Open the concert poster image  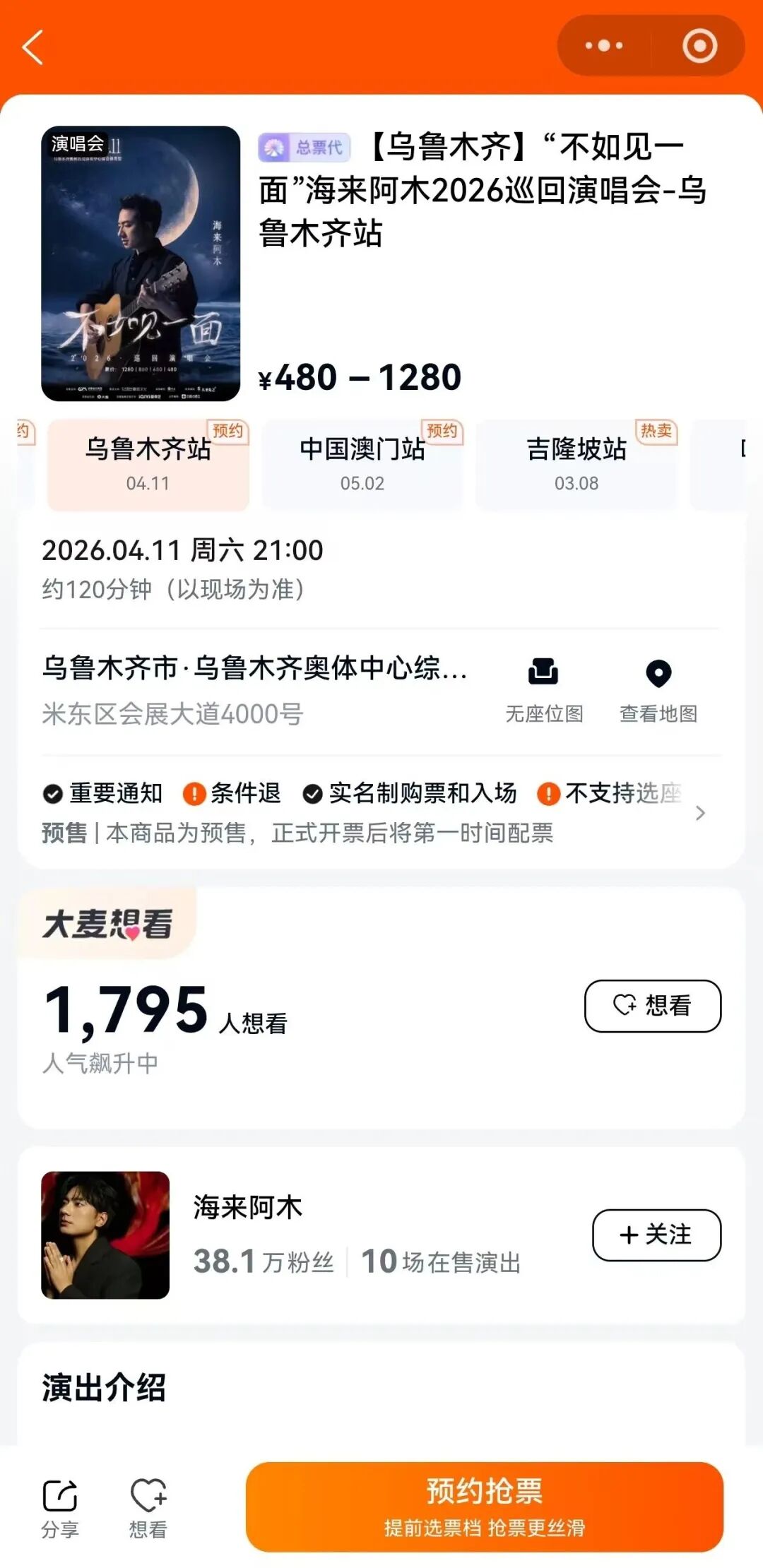(141, 263)
